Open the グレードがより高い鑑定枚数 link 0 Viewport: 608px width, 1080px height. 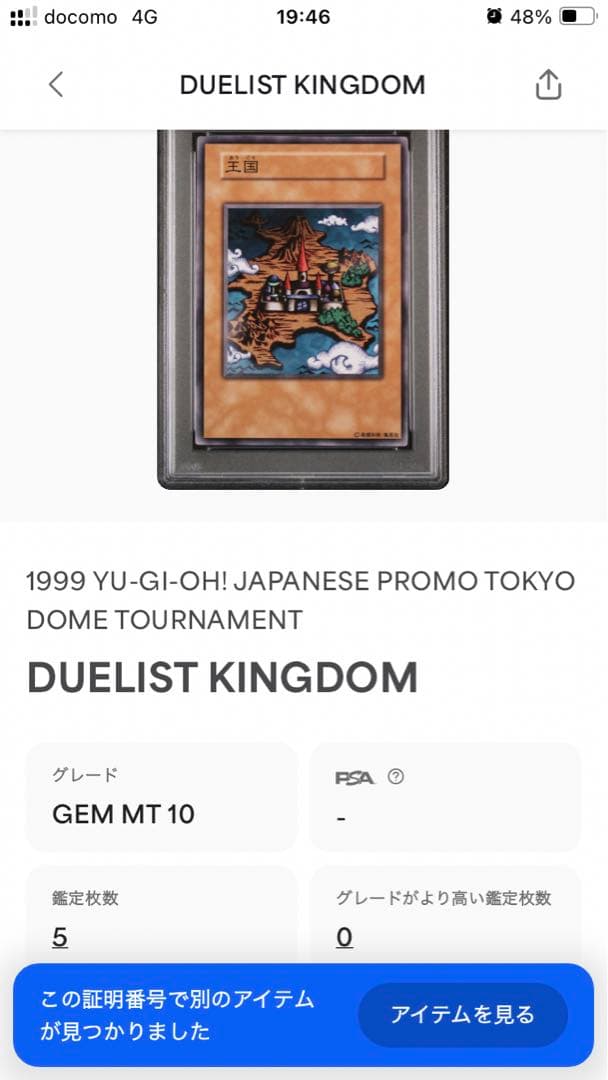pos(344,937)
